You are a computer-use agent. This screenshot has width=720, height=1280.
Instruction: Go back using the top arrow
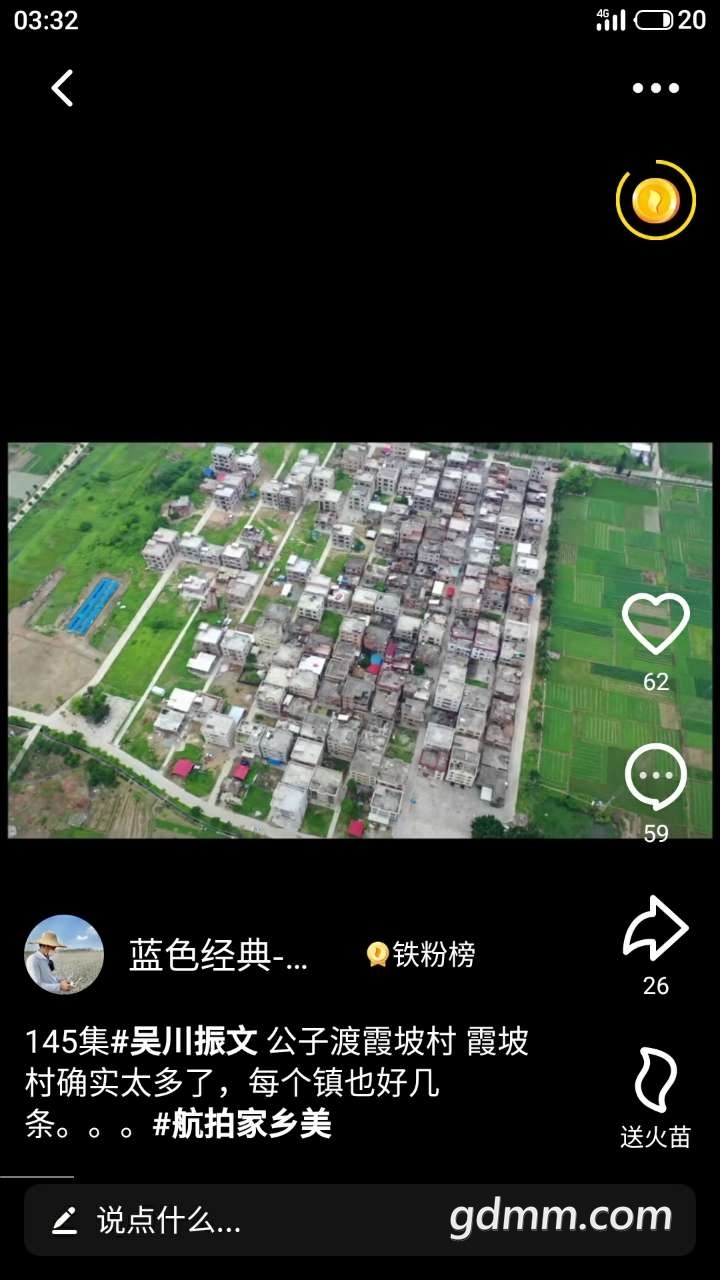(x=62, y=88)
